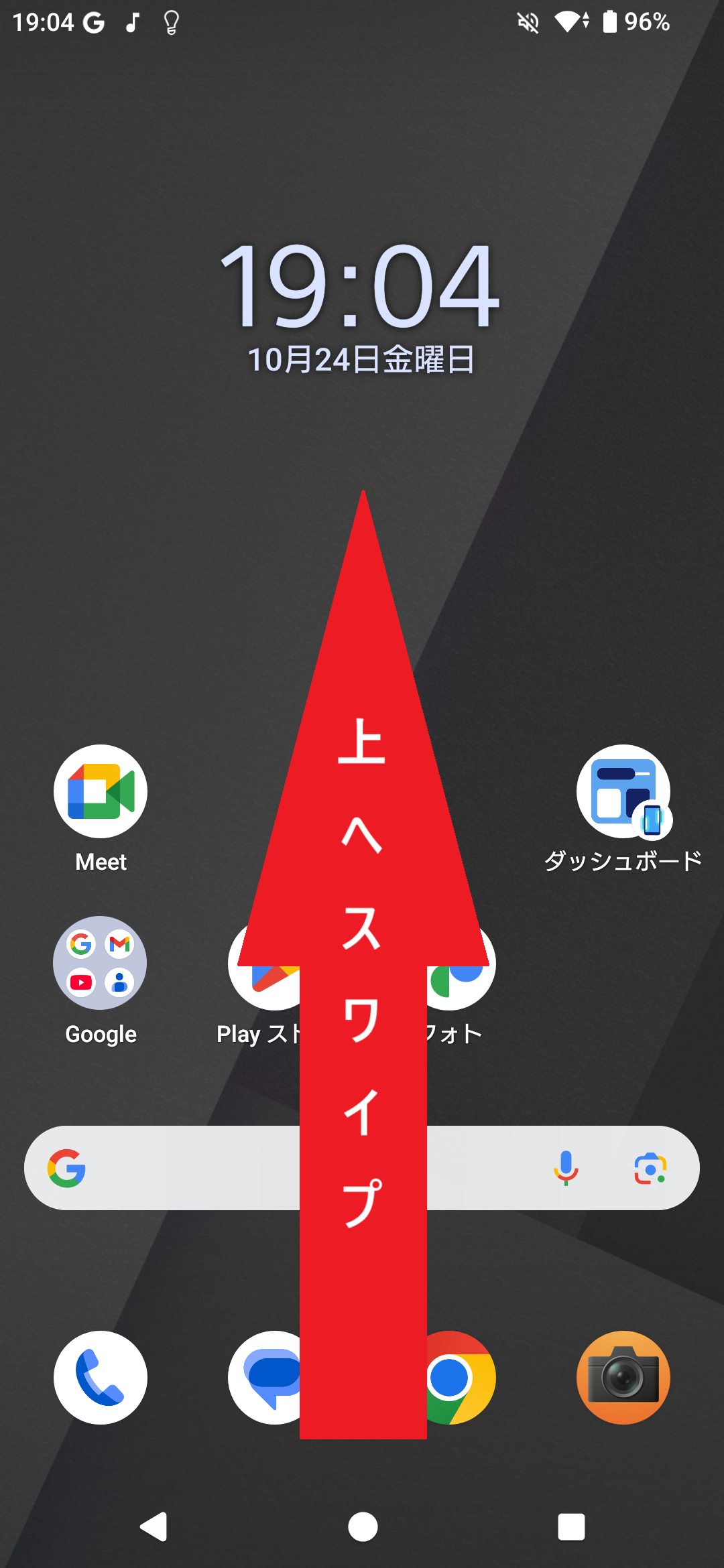Screen dimensions: 724x1568
Task: Open the YouTube icon inside the Google folder
Action: pos(81,982)
